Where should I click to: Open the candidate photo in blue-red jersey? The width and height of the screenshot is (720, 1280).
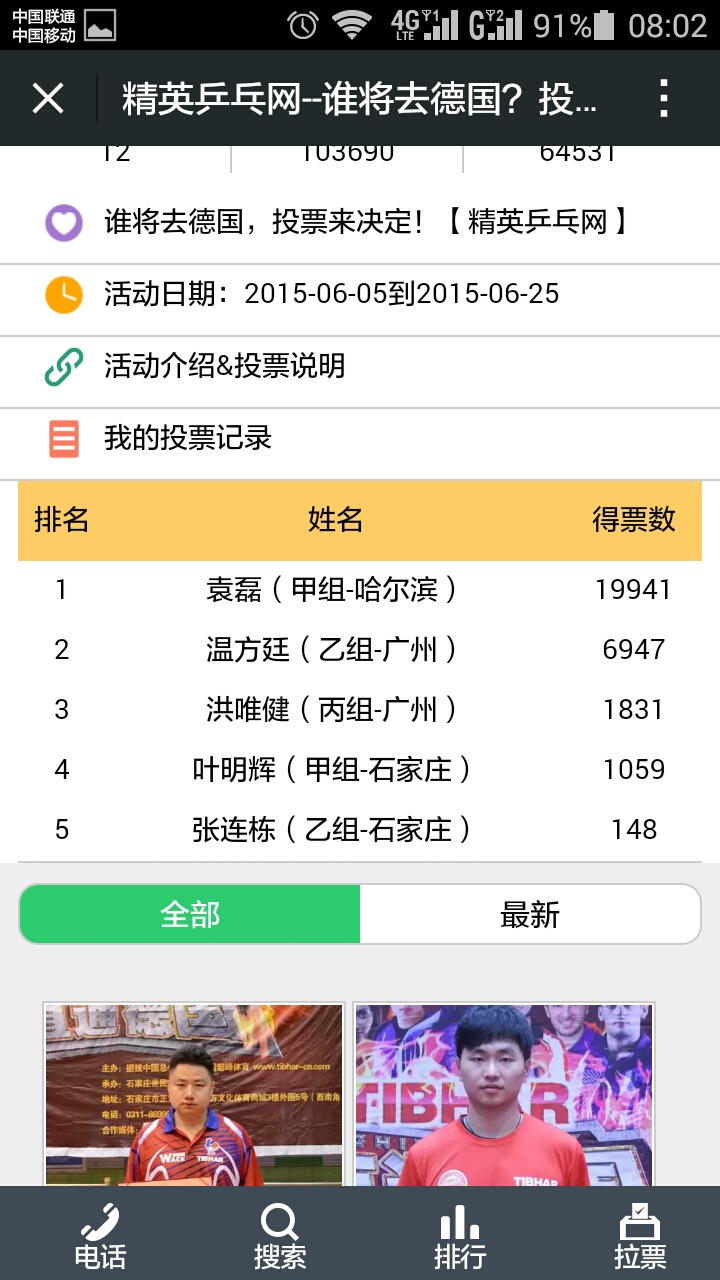[x=194, y=1095]
